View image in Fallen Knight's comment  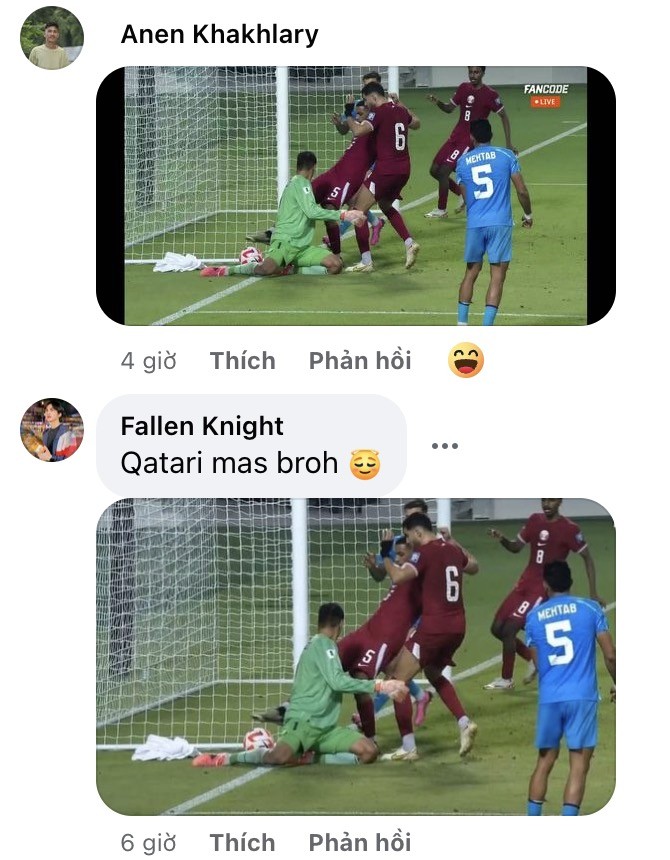[355, 656]
